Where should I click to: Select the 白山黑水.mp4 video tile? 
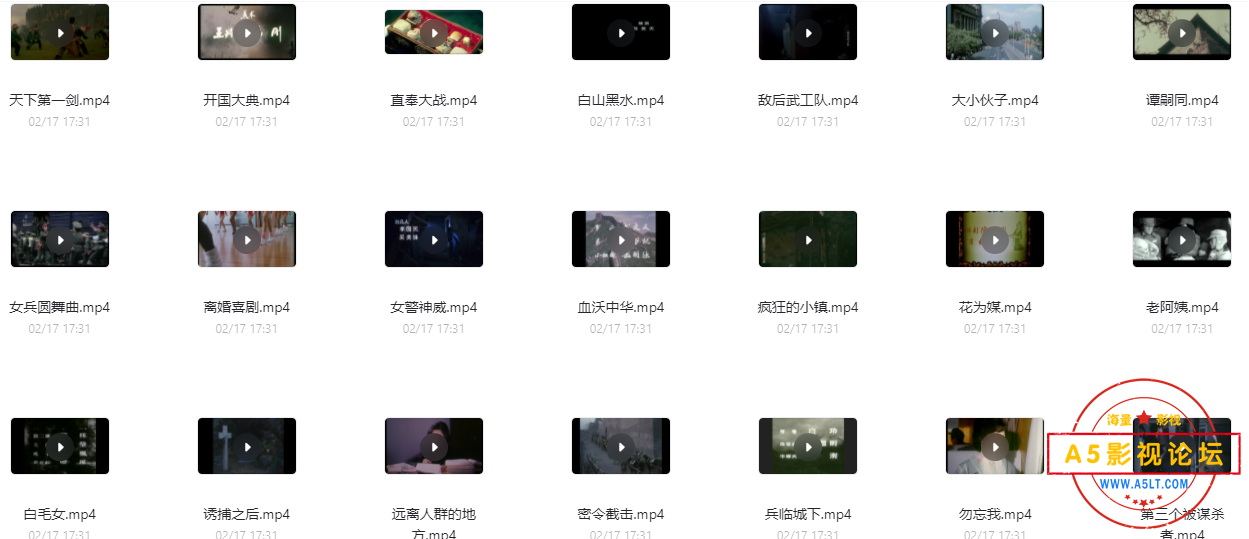(x=621, y=33)
